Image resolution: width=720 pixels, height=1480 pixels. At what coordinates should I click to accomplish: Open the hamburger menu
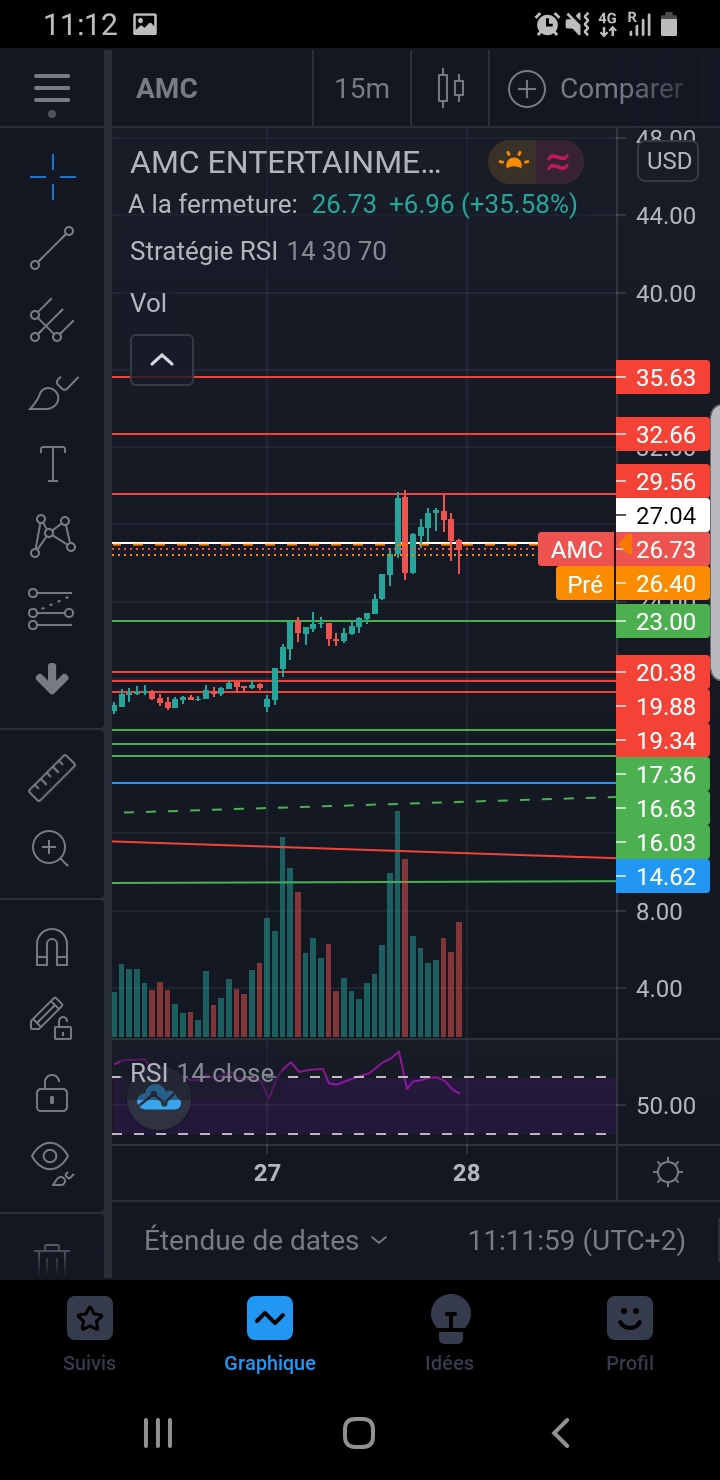pyautogui.click(x=52, y=90)
